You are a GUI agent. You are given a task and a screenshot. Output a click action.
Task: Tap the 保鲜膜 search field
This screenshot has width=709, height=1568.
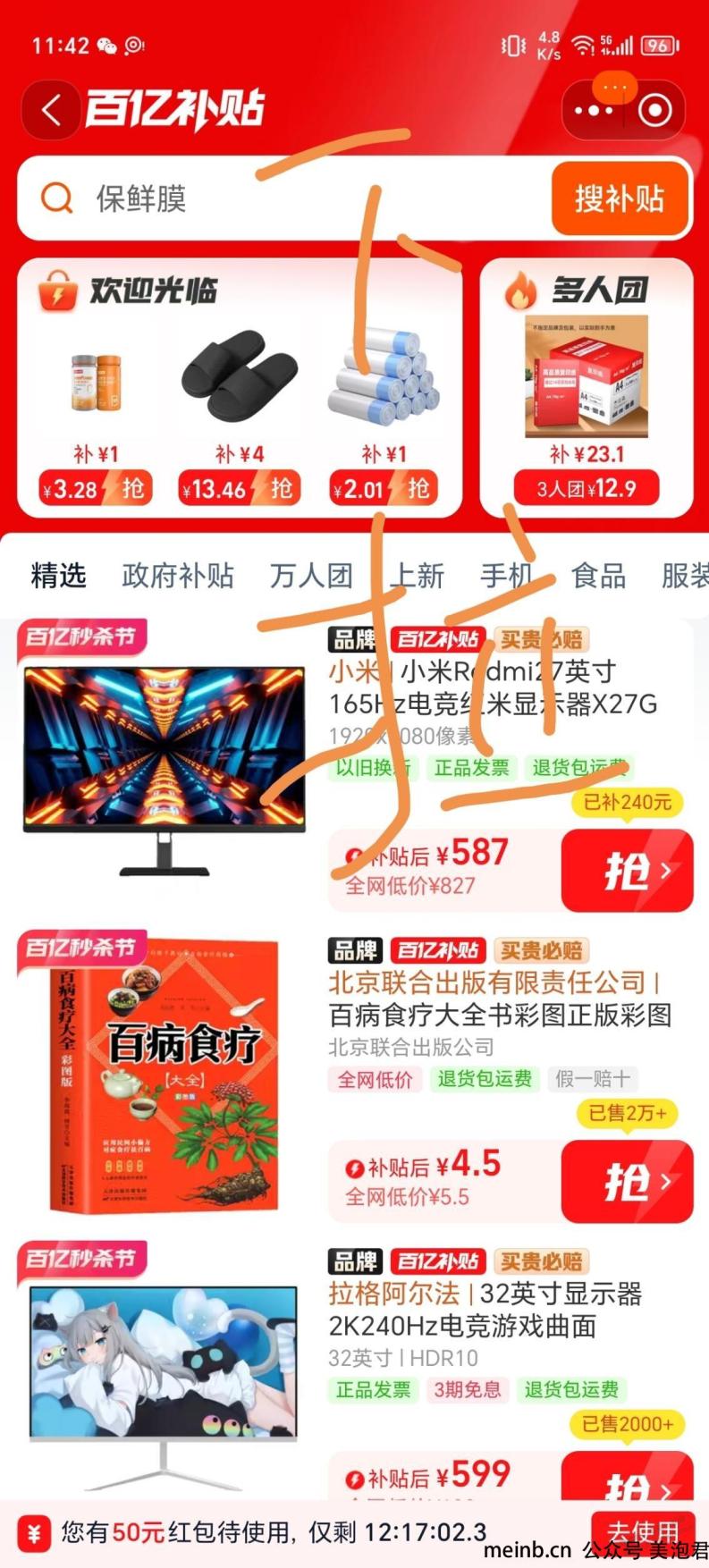[286, 198]
